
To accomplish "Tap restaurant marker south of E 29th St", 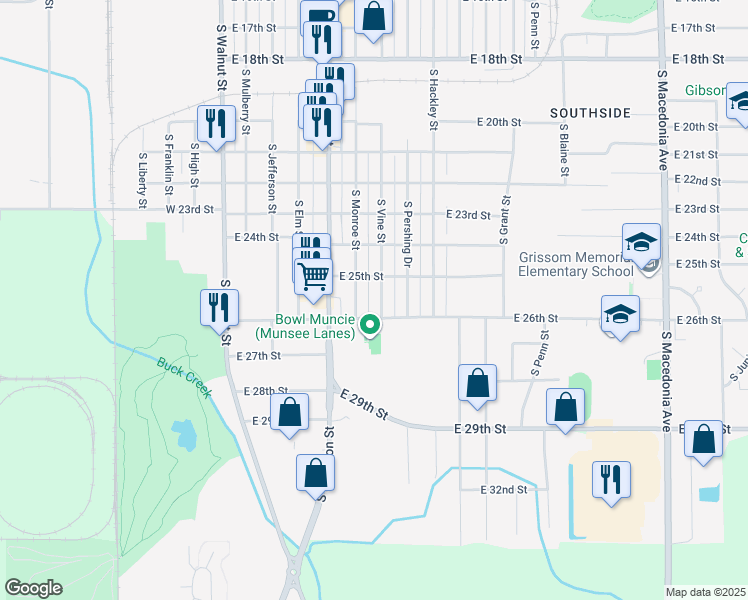I will (612, 482).
